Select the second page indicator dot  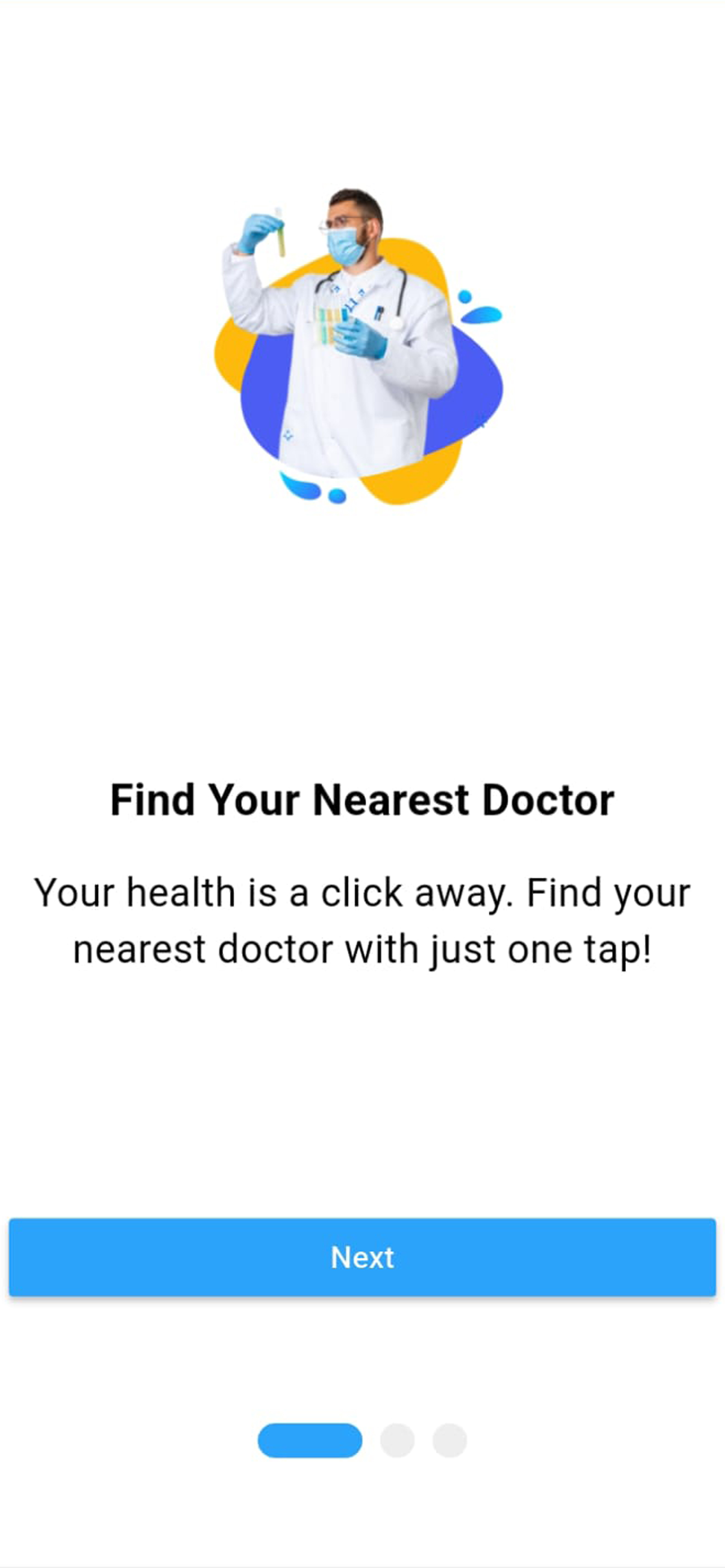tap(397, 1440)
